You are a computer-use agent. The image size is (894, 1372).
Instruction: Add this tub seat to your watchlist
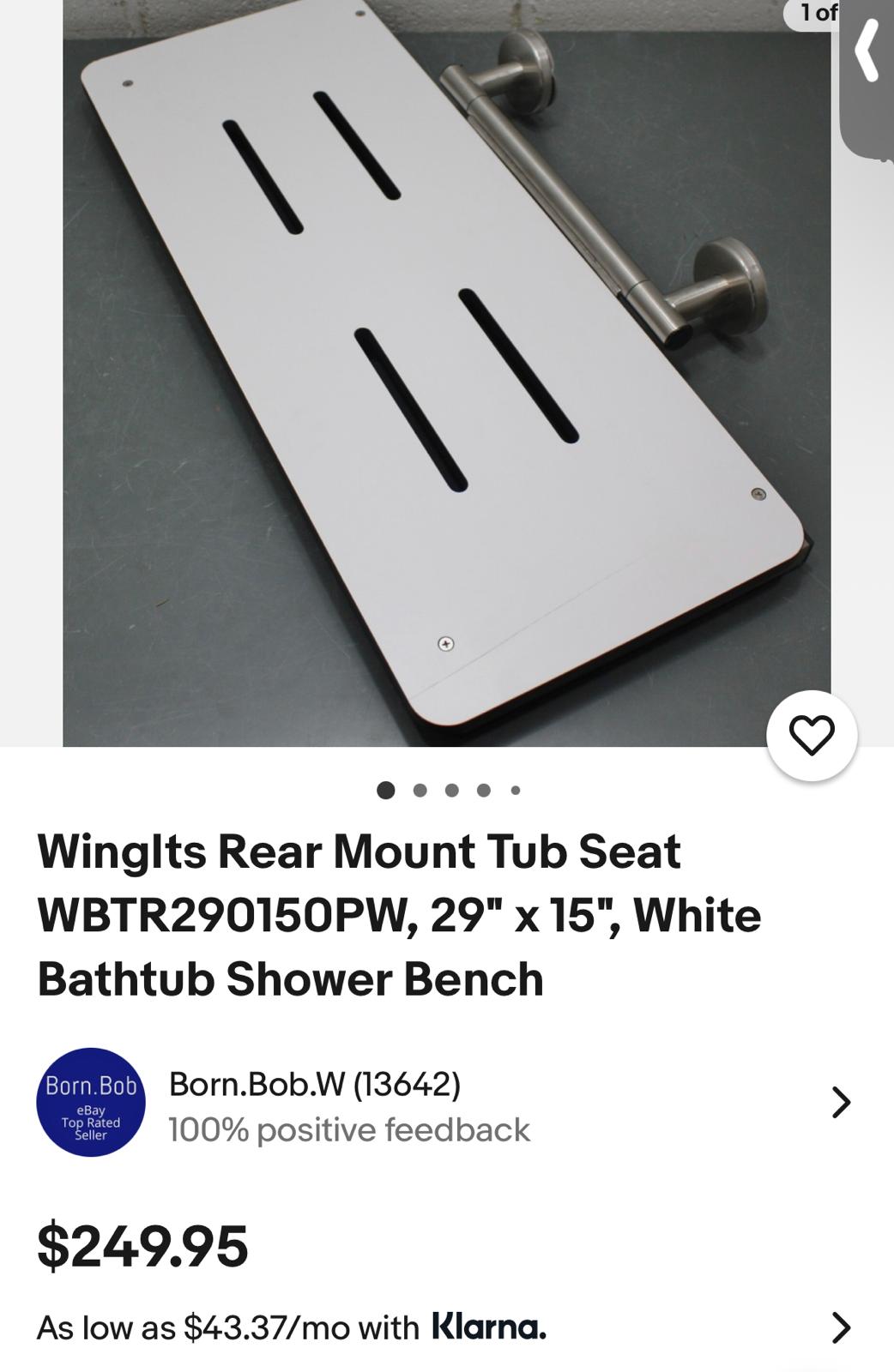point(811,736)
